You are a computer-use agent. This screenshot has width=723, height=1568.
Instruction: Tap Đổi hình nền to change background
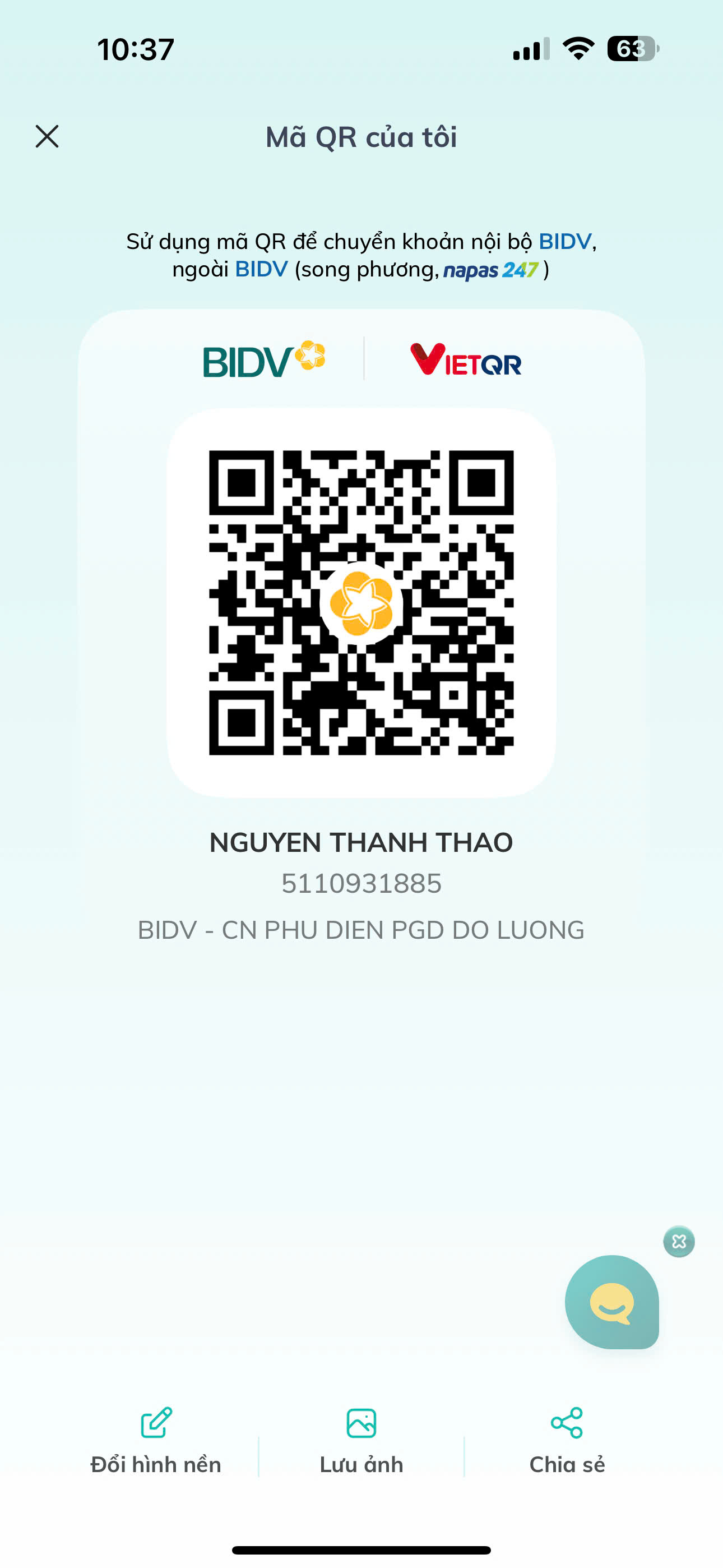click(x=156, y=1441)
